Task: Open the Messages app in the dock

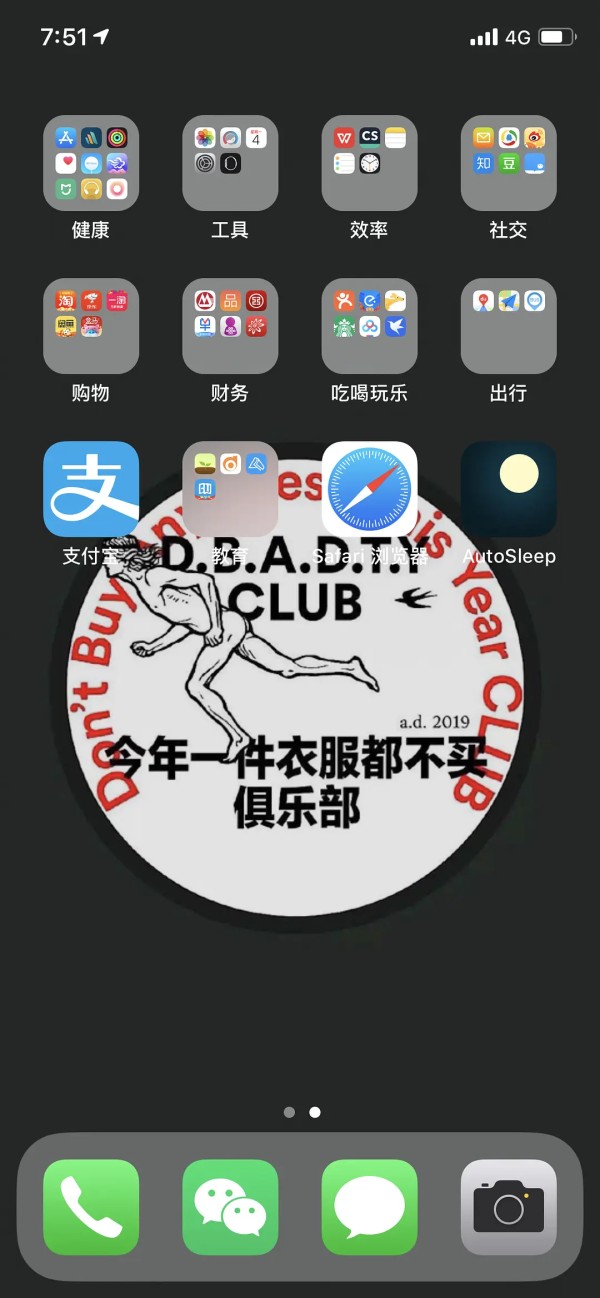Action: coord(369,1207)
